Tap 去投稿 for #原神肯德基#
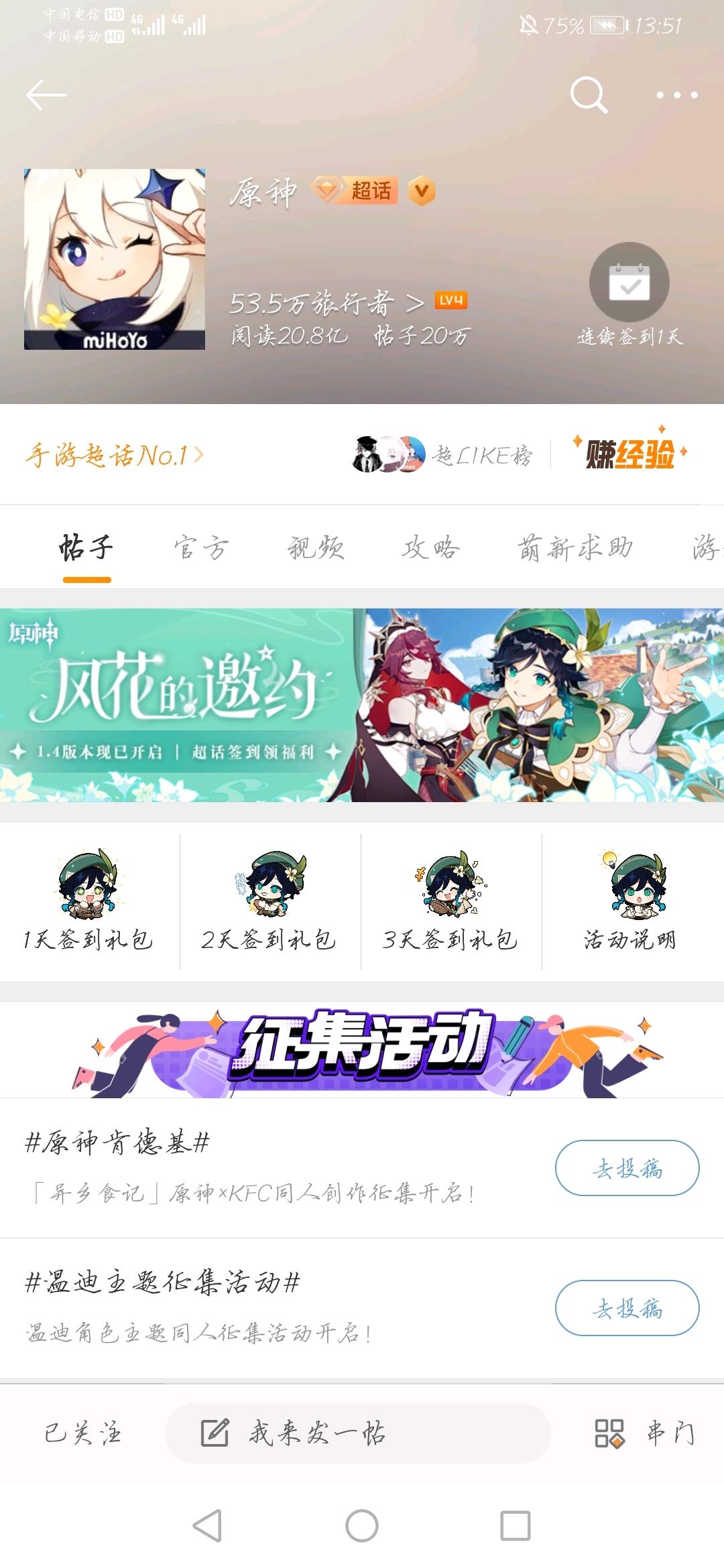 pos(627,1168)
